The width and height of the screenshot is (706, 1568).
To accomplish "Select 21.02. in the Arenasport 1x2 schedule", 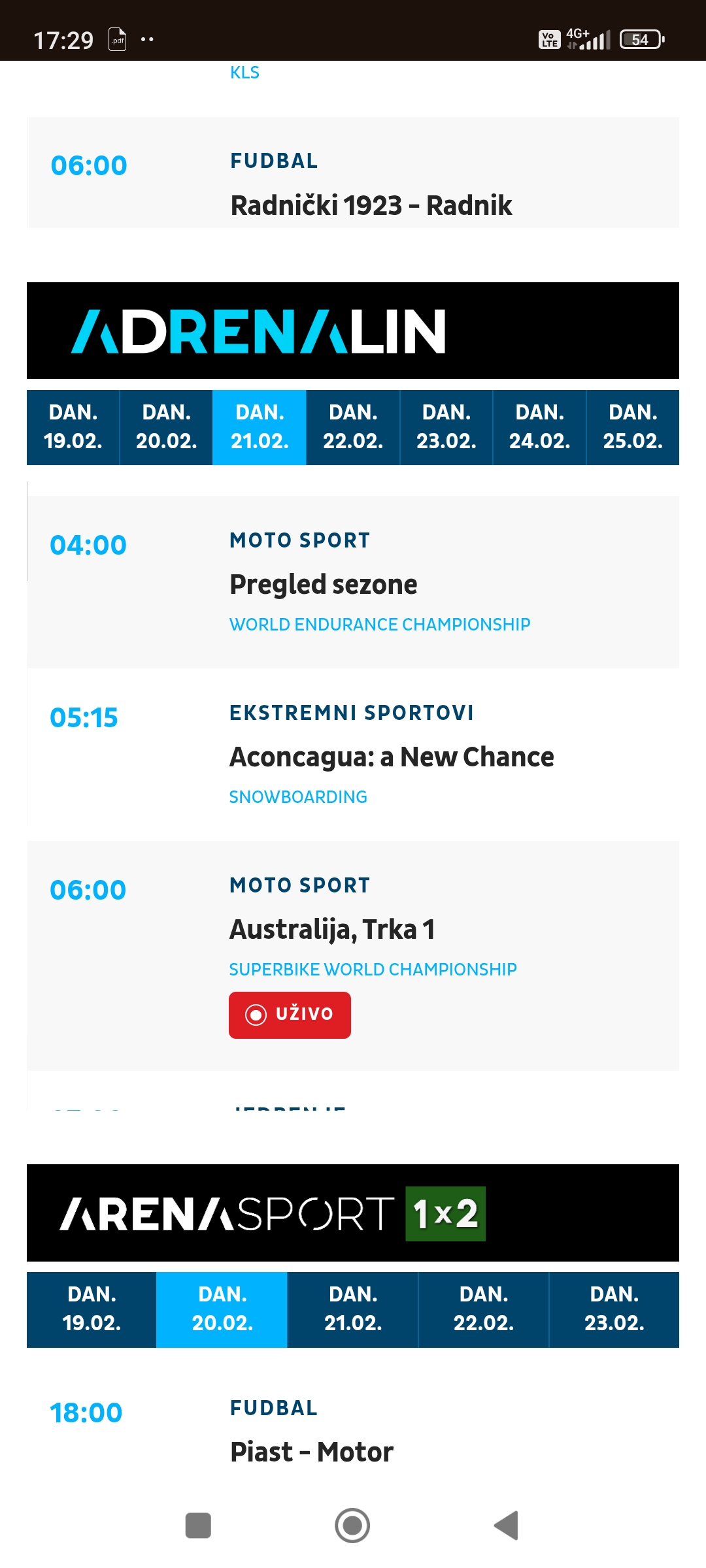I will coord(353,1309).
